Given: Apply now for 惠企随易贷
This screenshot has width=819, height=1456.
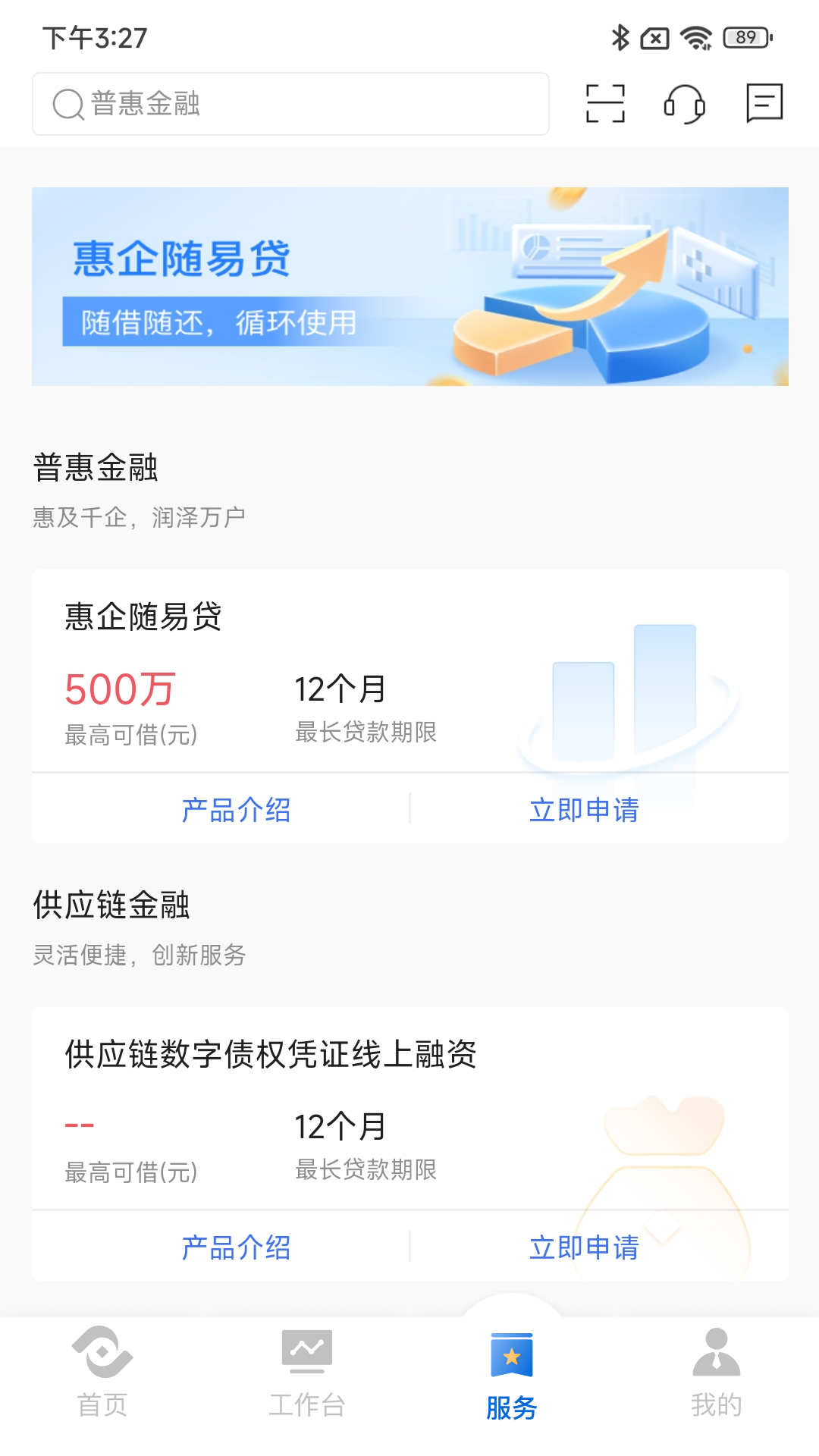Looking at the screenshot, I should (584, 809).
